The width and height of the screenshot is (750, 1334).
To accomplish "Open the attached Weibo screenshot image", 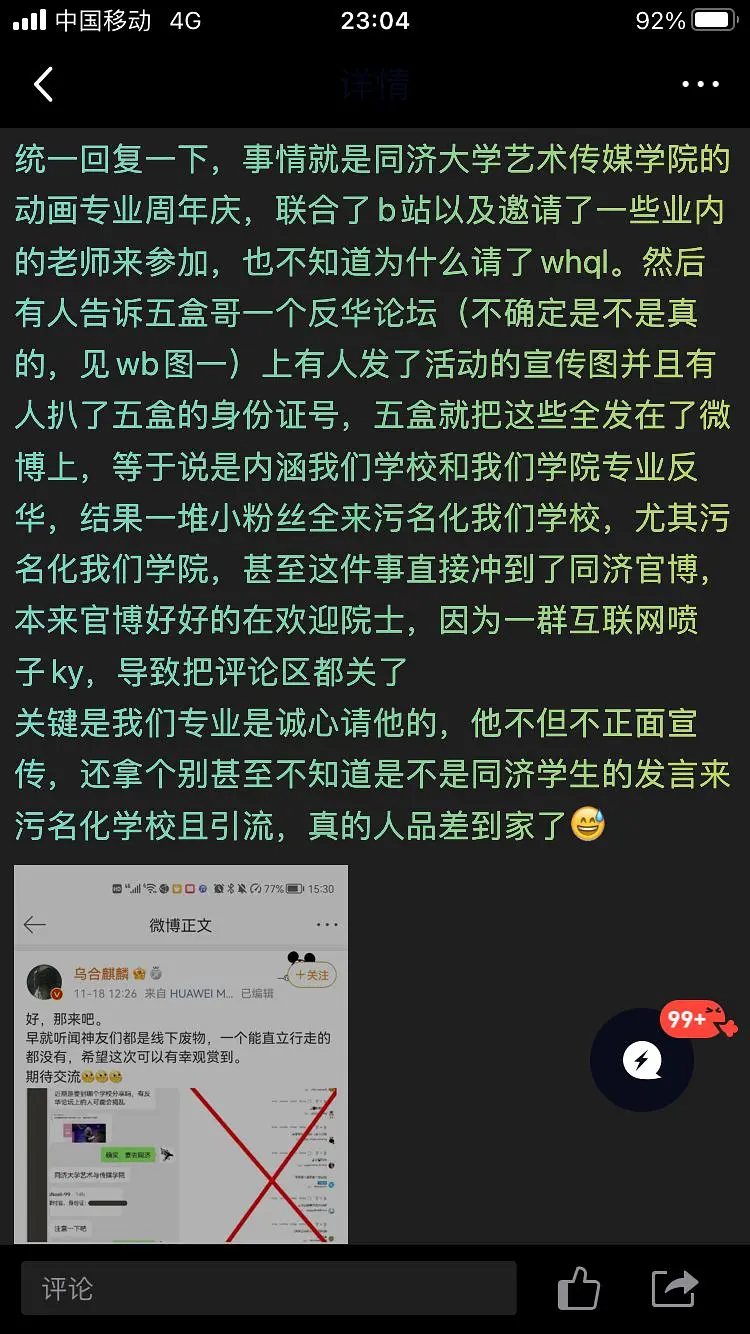I will point(181,1055).
